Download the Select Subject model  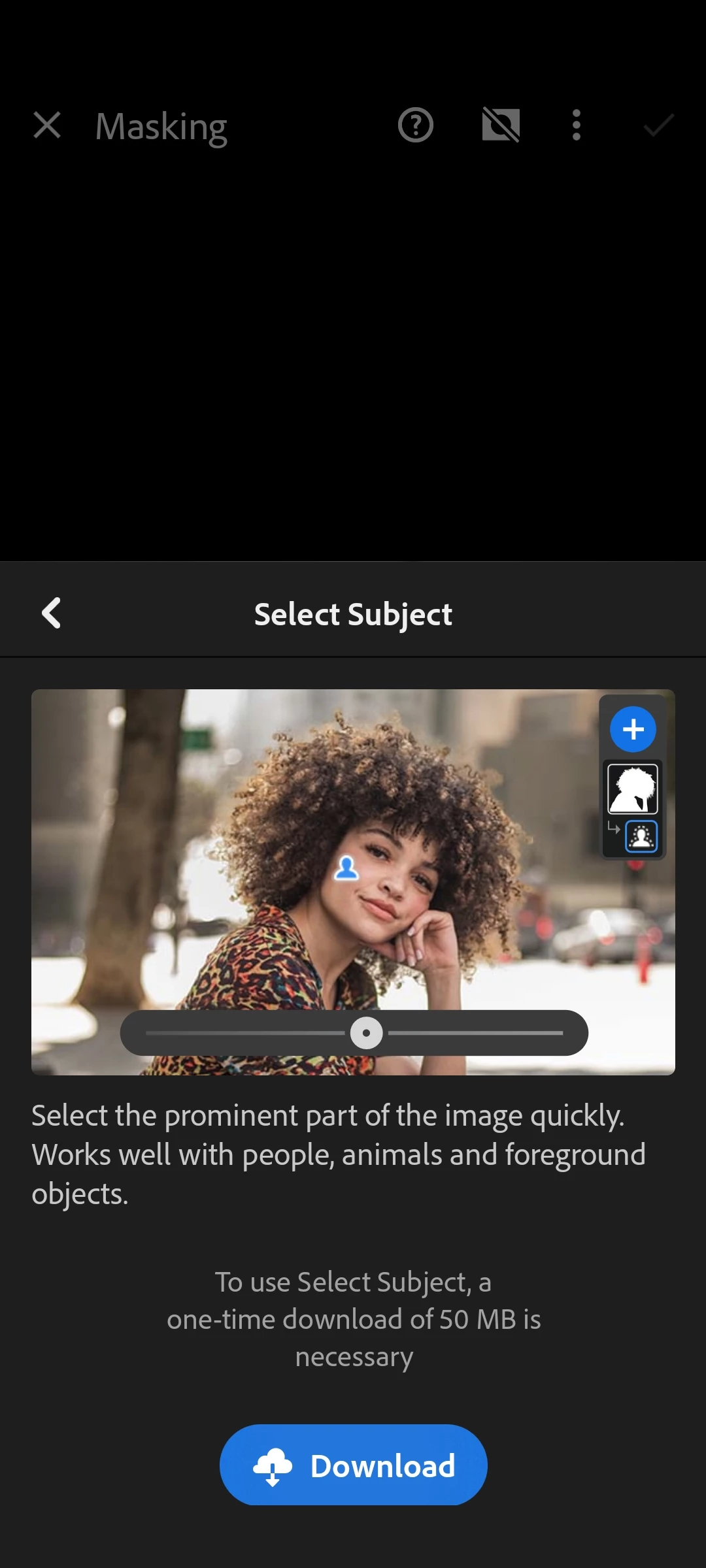point(353,1465)
